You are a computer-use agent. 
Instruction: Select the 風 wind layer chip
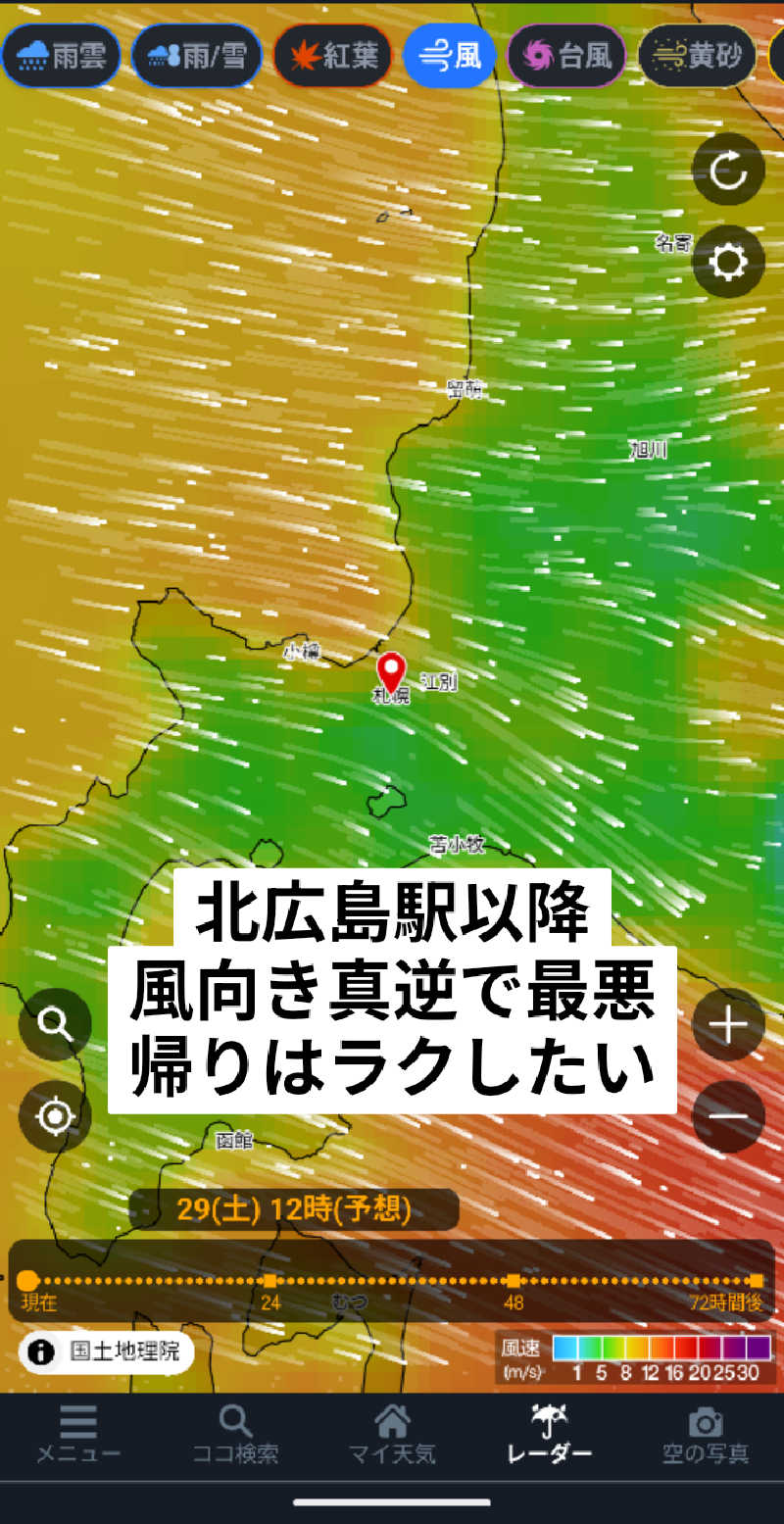(x=450, y=56)
